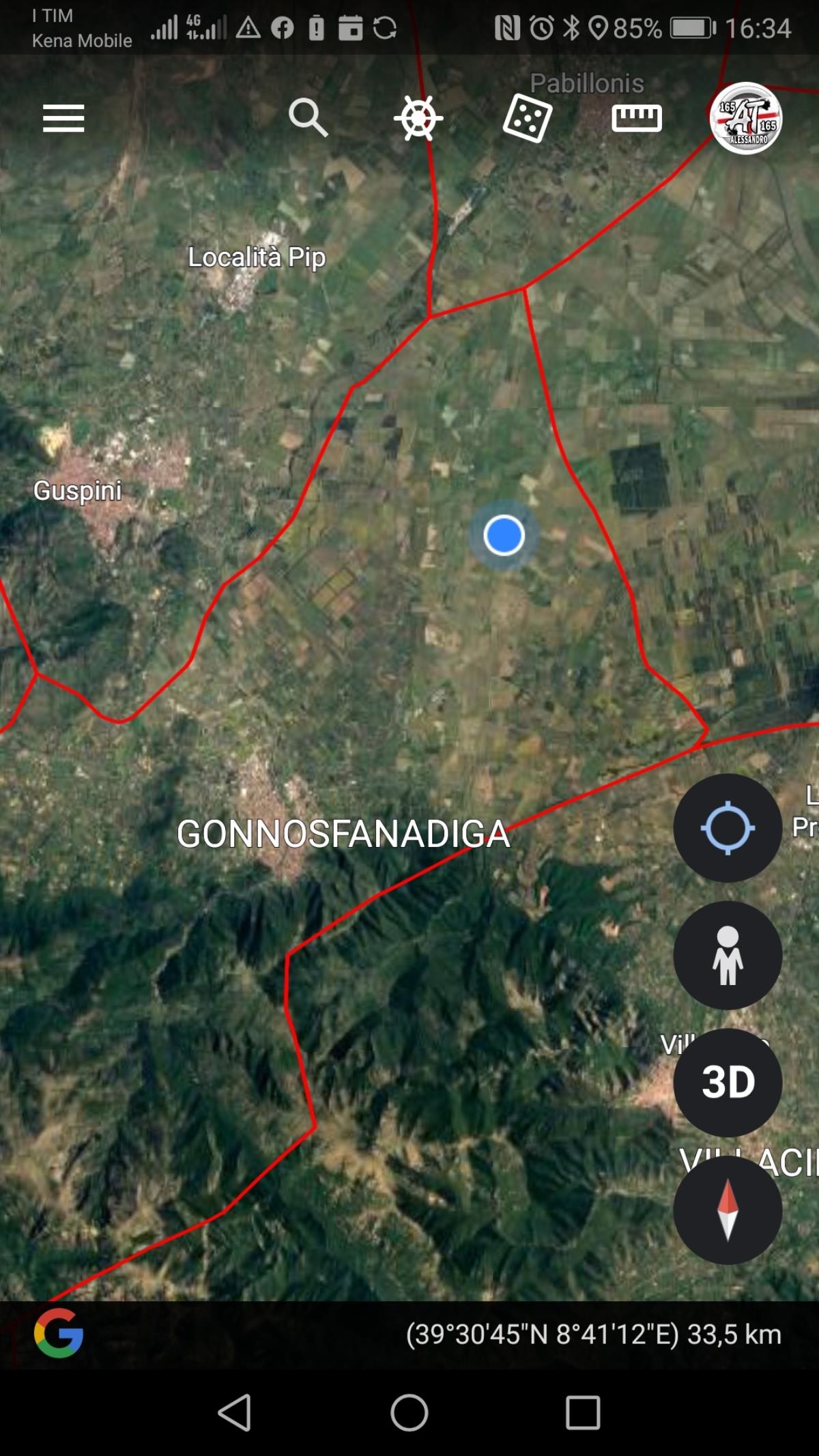Viewport: 819px width, 1456px height.
Task: Tap the I'm Feeling Lucky dice
Action: 527,118
